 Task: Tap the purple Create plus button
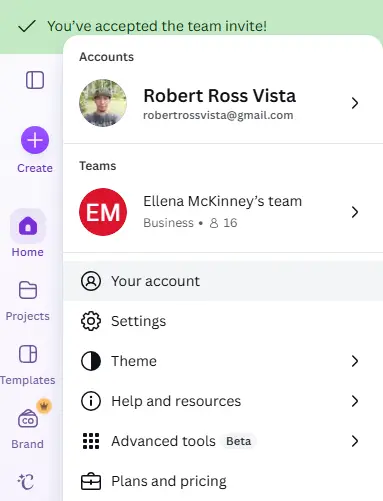35,140
